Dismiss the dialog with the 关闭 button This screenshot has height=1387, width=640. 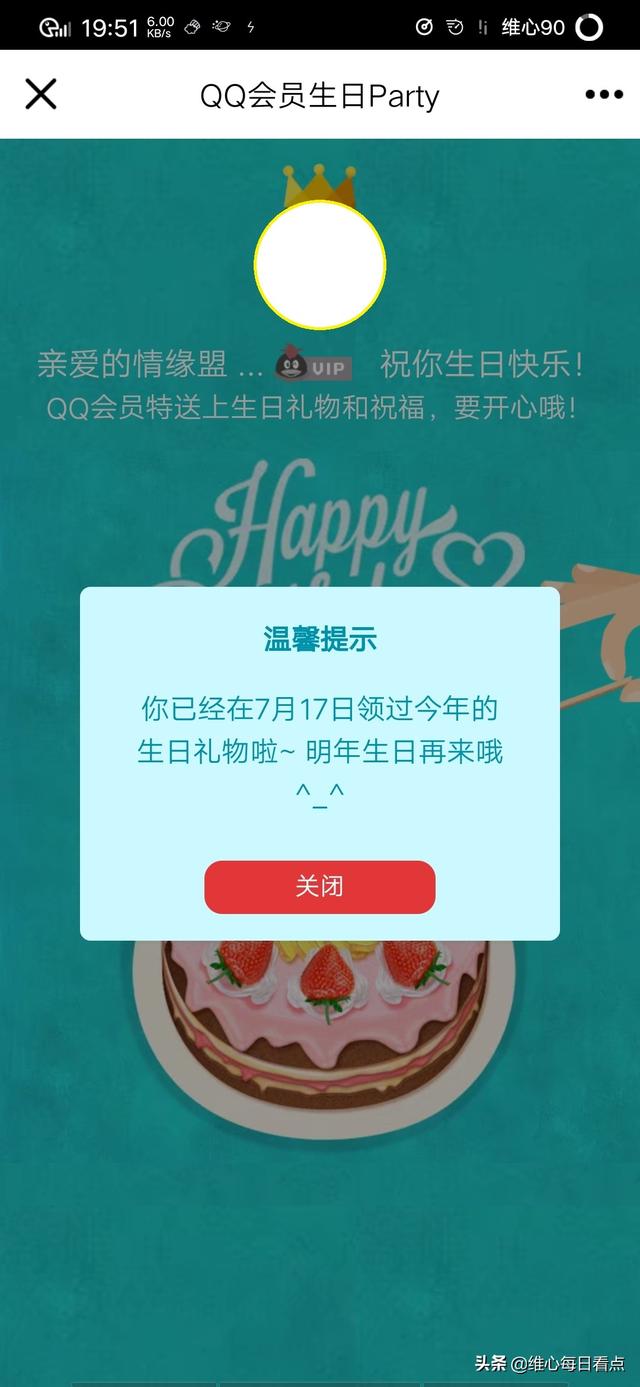pyautogui.click(x=319, y=887)
